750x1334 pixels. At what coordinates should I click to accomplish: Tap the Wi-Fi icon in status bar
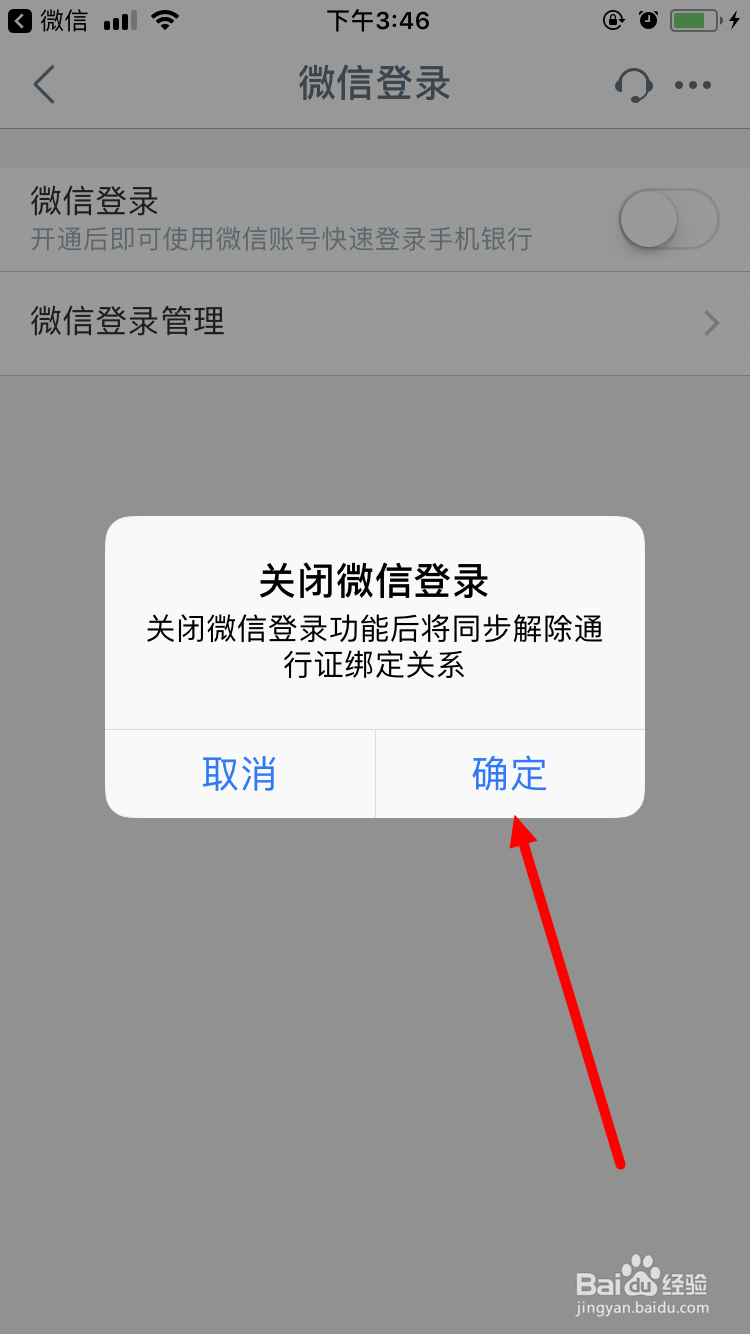pos(163,19)
